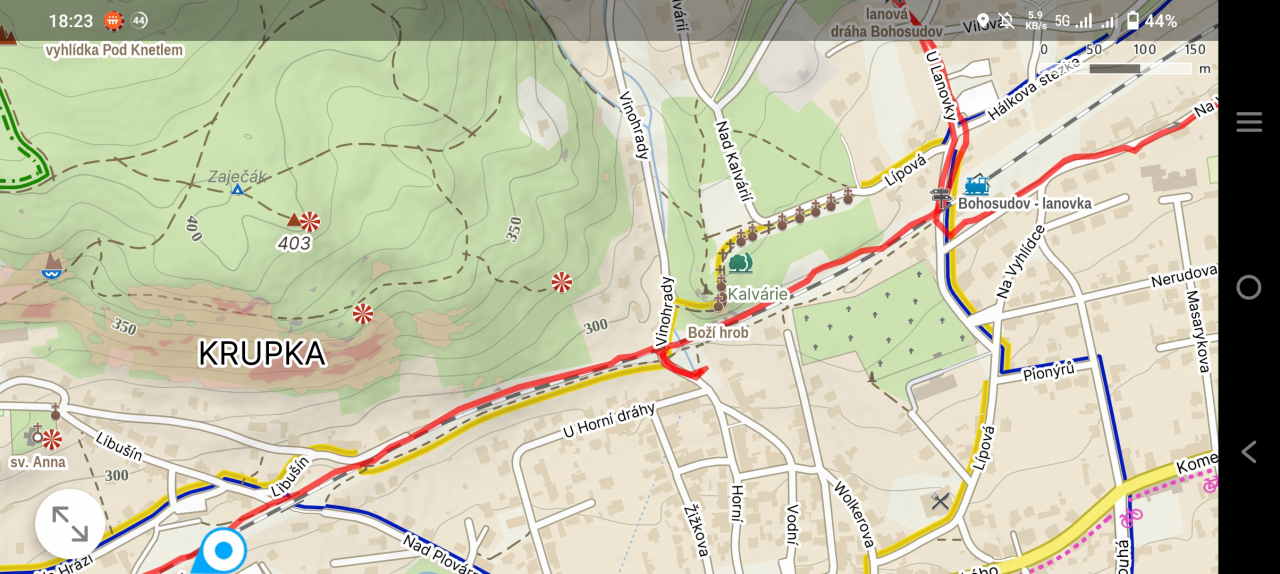The image size is (1280, 574).
Task: Select the Bohosudov - lanovka station marker
Action: (x=976, y=186)
